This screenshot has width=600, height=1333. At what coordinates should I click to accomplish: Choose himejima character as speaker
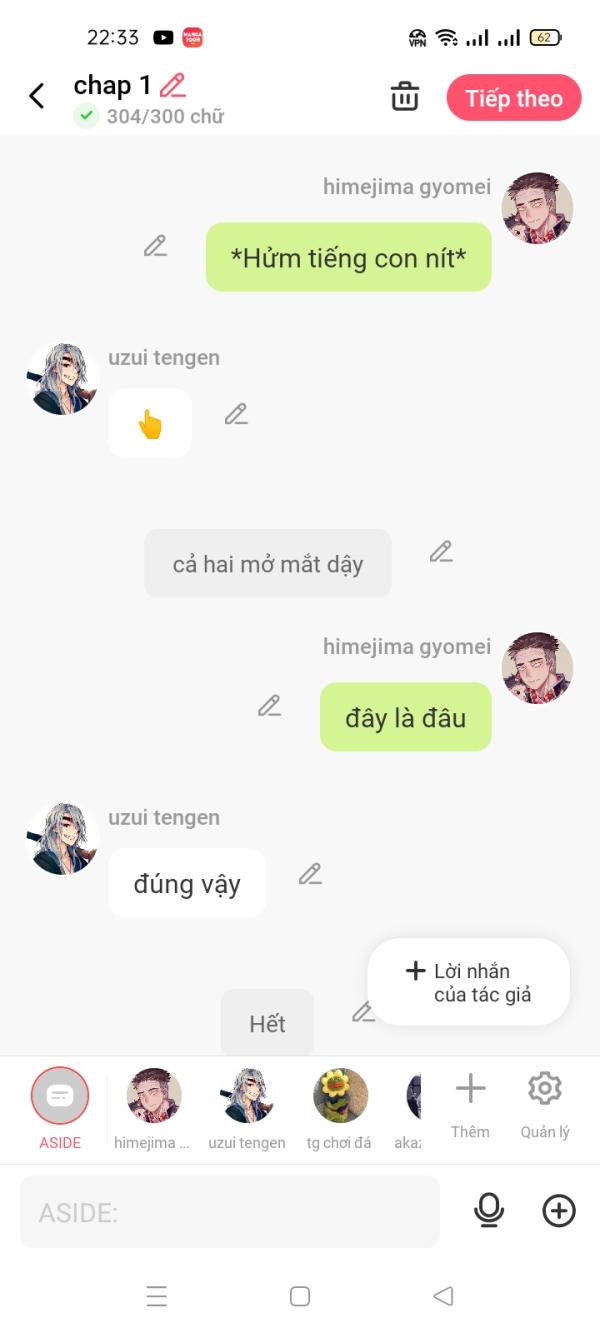point(153,1108)
